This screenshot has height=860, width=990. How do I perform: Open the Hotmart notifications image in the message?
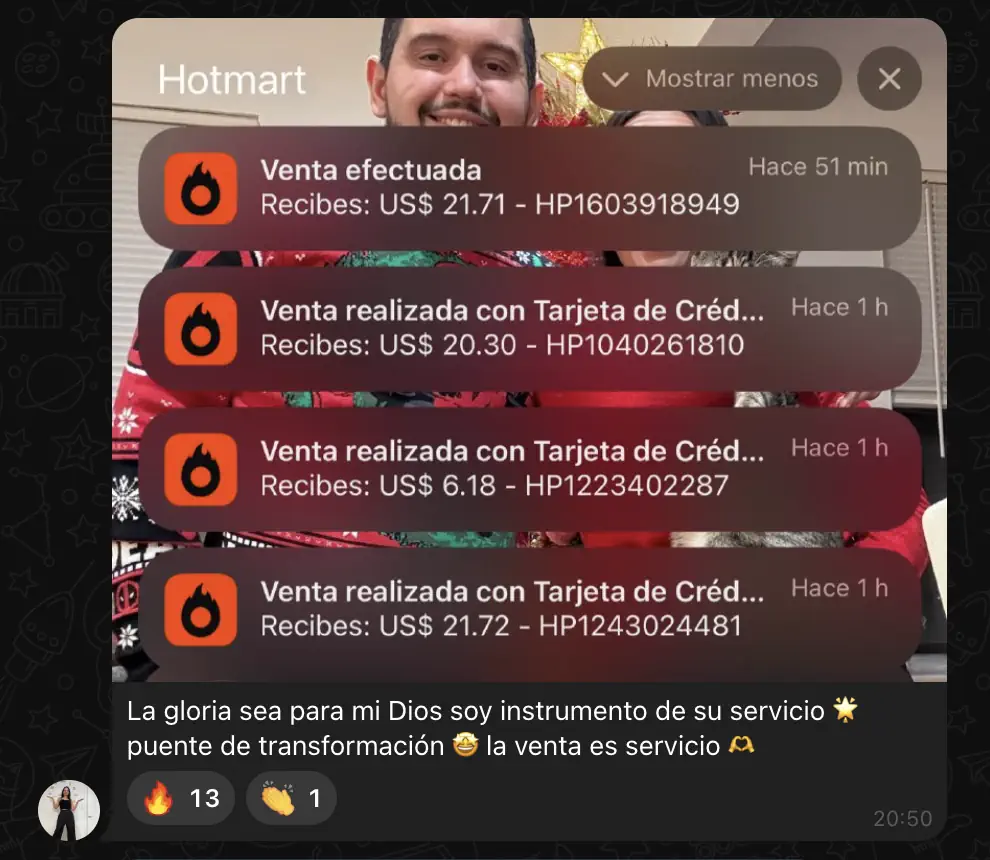click(529, 350)
